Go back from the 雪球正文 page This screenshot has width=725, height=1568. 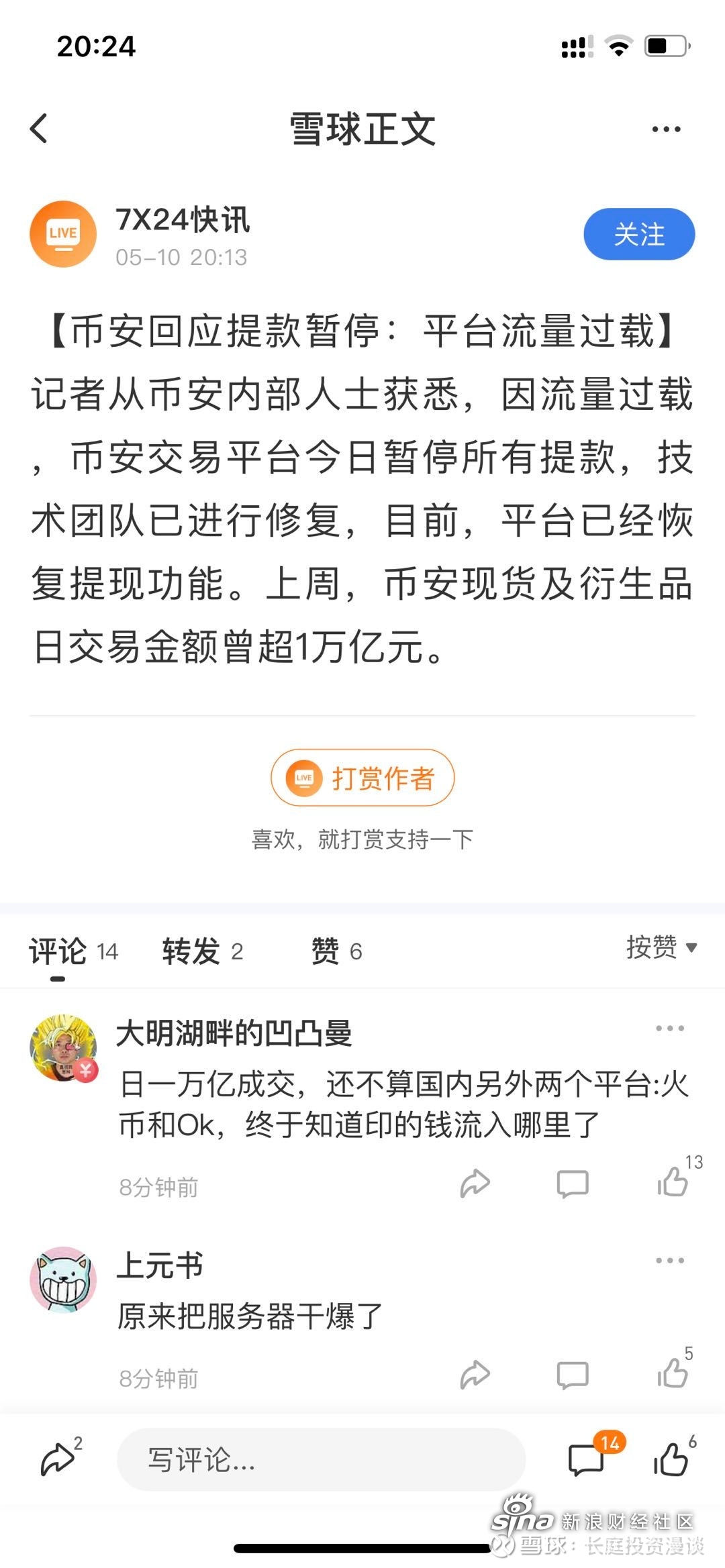(40, 129)
